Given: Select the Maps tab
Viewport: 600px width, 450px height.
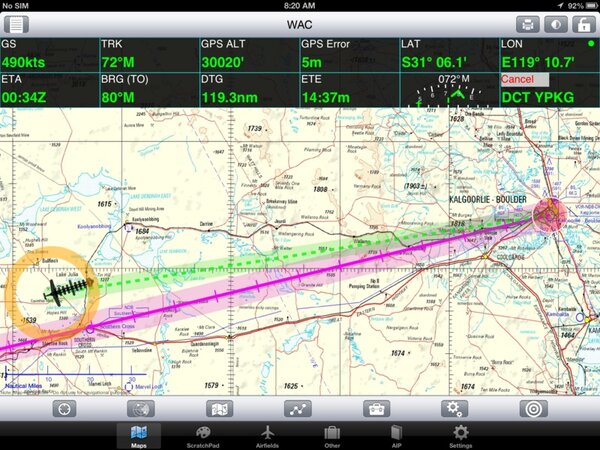Looking at the screenshot, I should [x=139, y=436].
